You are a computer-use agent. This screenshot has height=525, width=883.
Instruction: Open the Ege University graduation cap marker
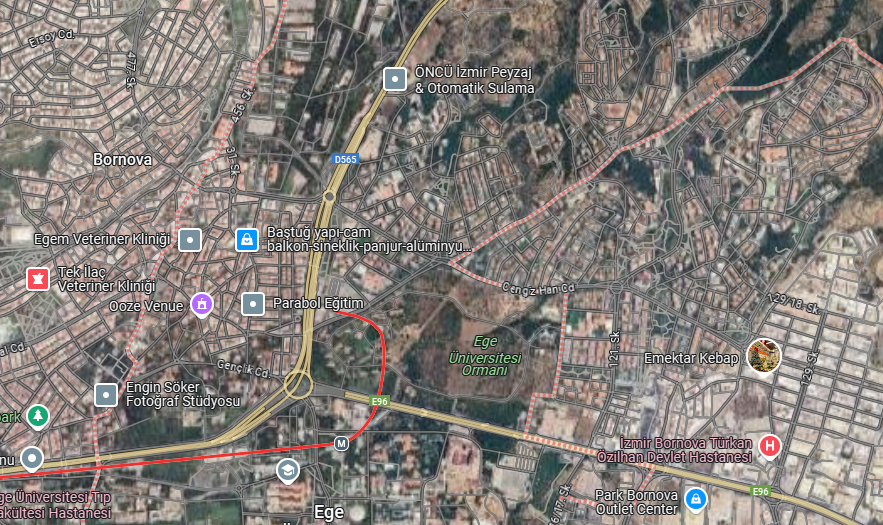(x=288, y=470)
